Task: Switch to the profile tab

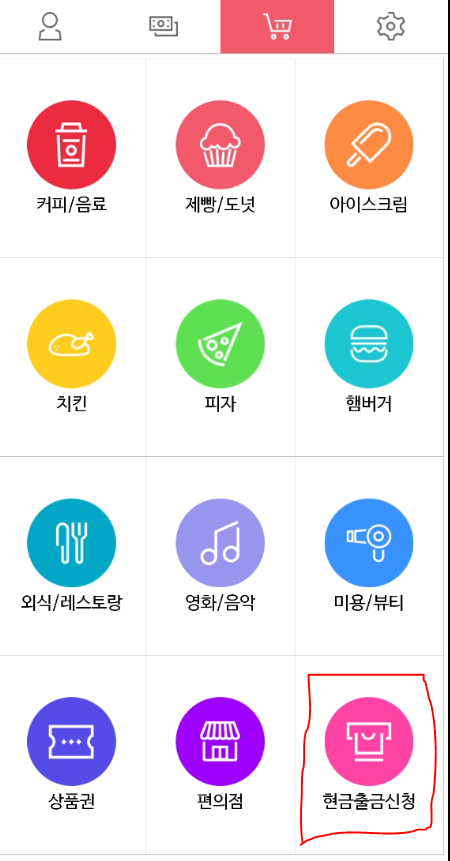Action: click(50, 26)
